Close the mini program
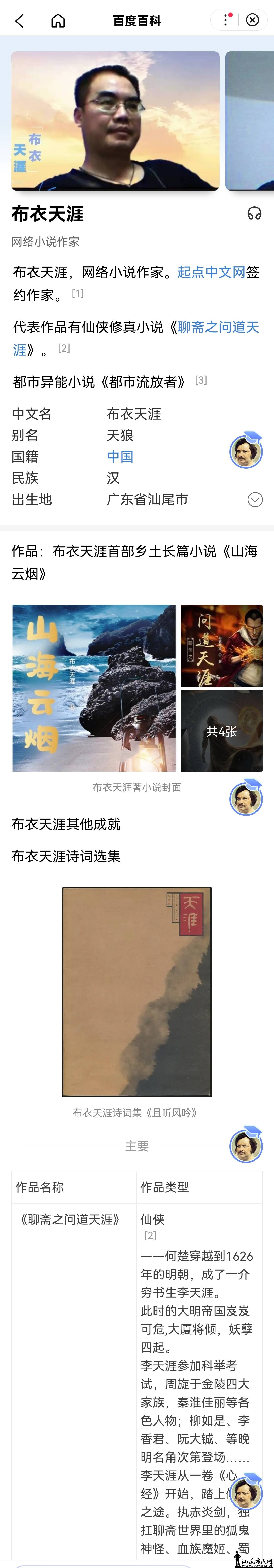 (x=252, y=20)
